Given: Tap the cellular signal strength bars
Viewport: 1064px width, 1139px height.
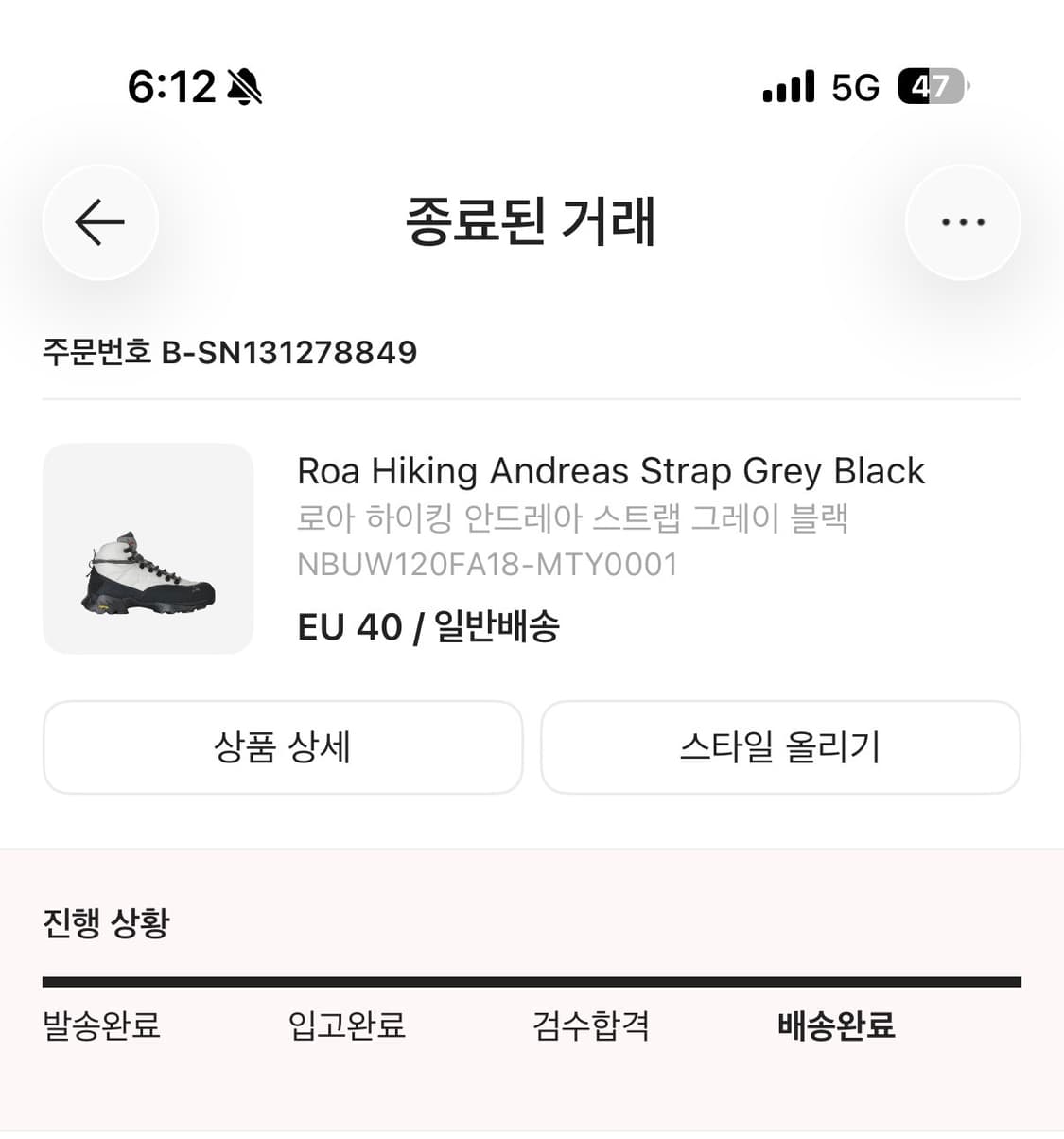Looking at the screenshot, I should [x=789, y=87].
